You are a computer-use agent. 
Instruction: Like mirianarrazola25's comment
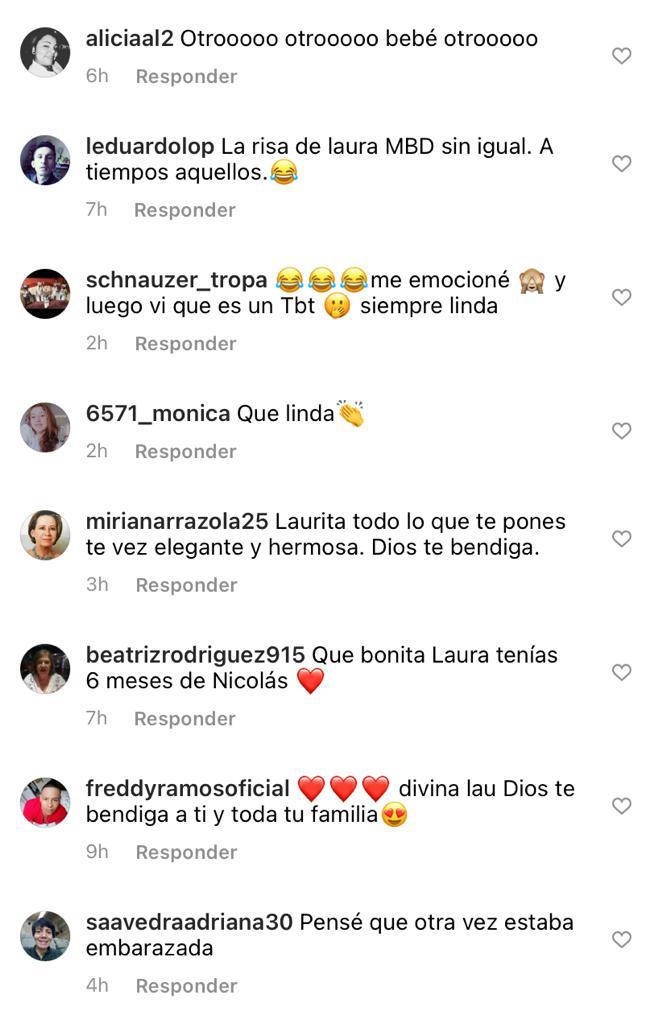click(x=621, y=539)
